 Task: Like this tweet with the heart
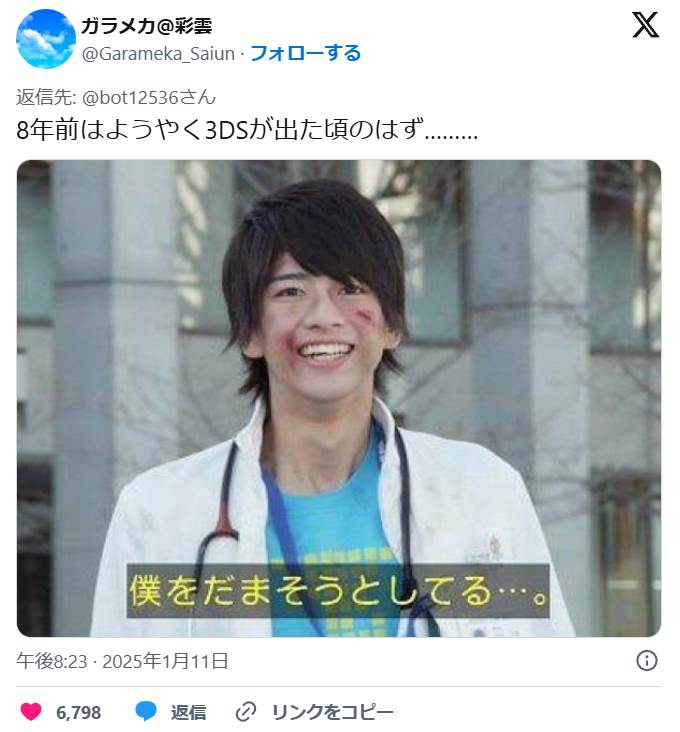point(33,712)
